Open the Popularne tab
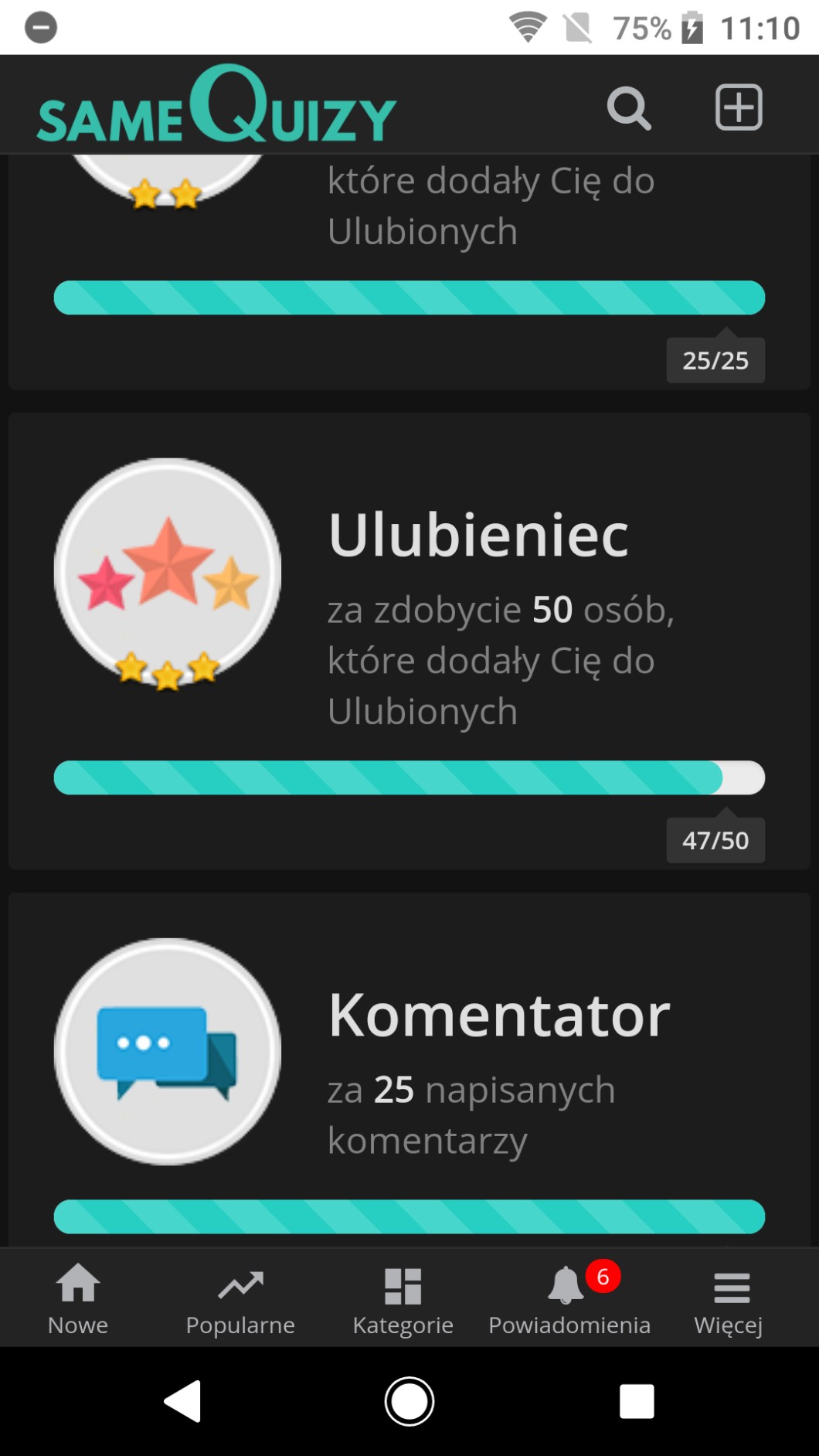The image size is (819, 1456). click(x=240, y=1300)
